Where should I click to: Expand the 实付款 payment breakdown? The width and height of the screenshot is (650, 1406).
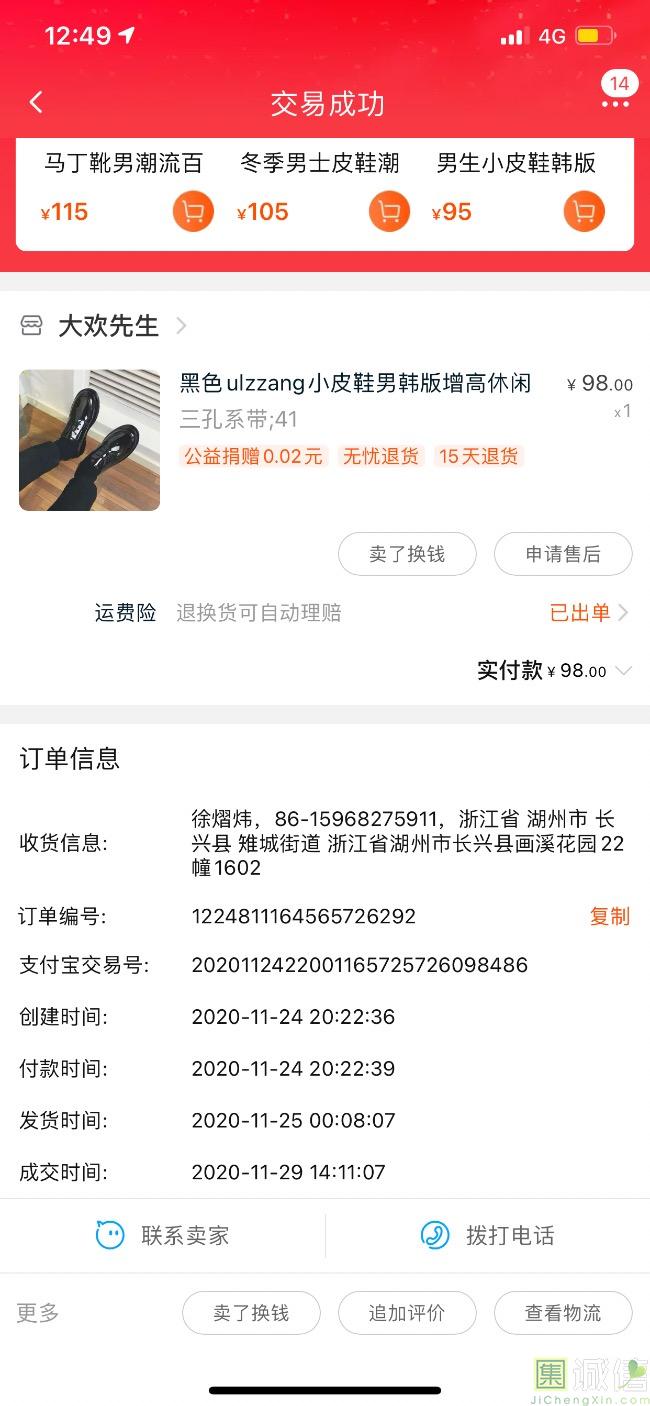[x=623, y=671]
